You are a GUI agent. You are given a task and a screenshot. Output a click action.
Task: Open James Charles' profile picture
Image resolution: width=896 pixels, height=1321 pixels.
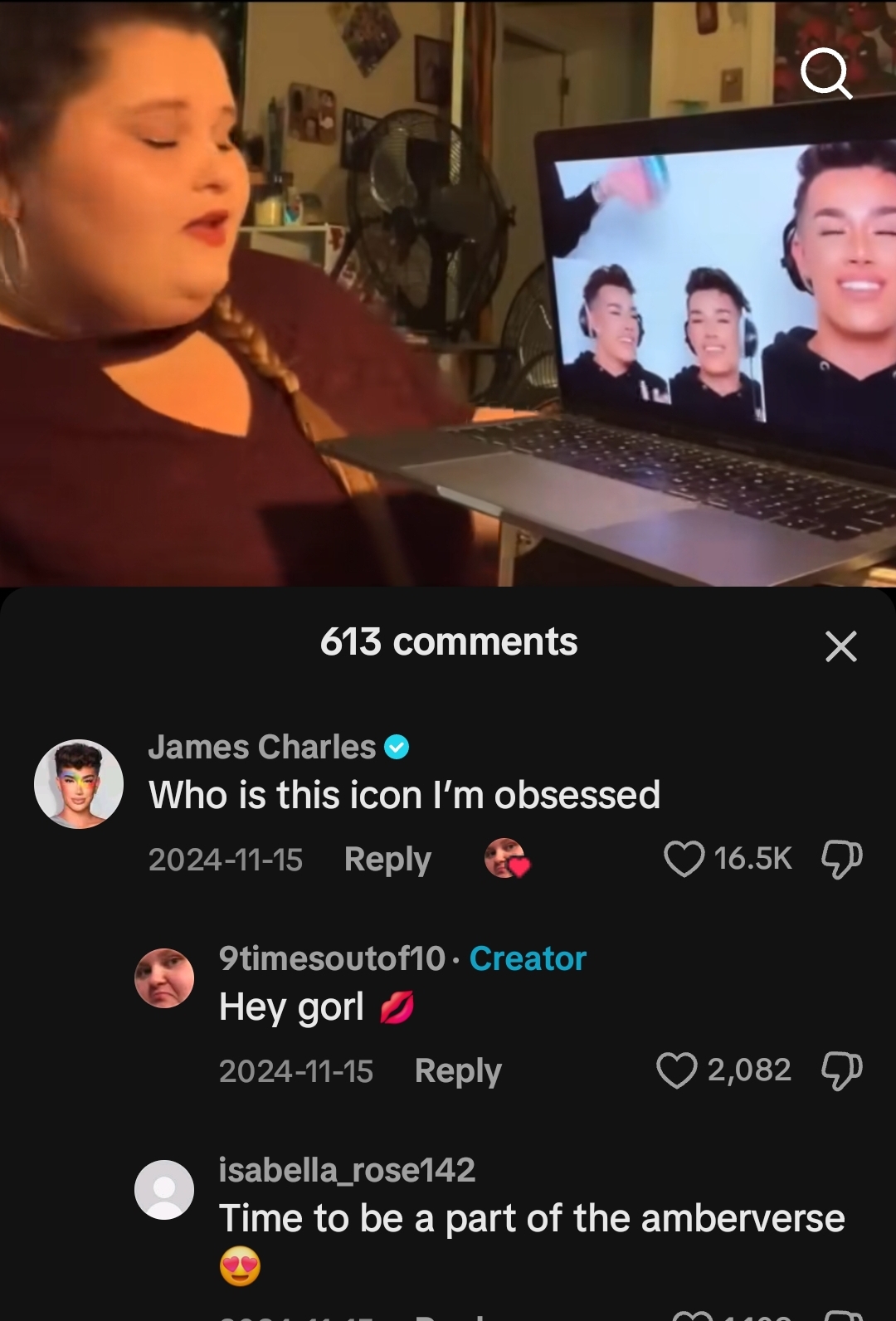pos(79,784)
